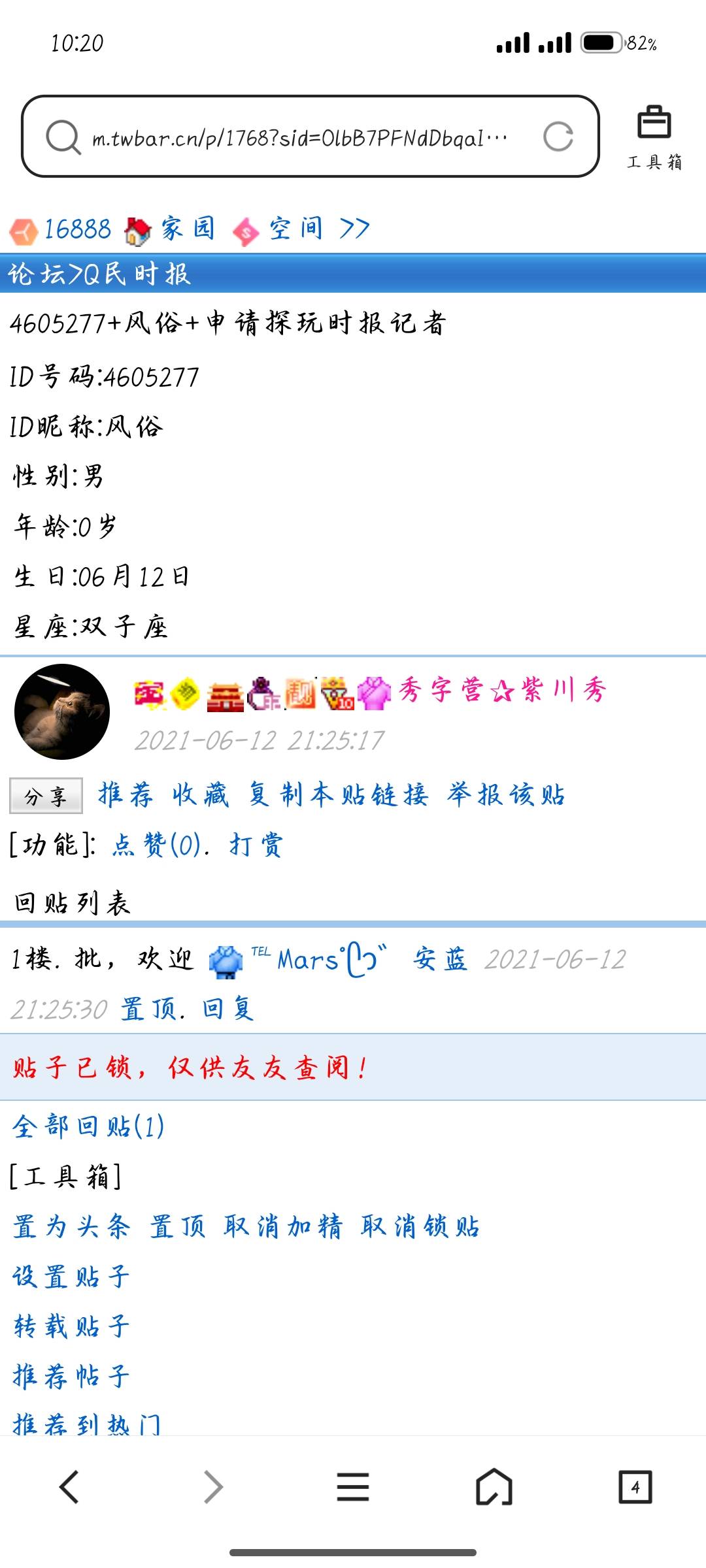View all replies 全部回贴(1)

pos(88,1127)
